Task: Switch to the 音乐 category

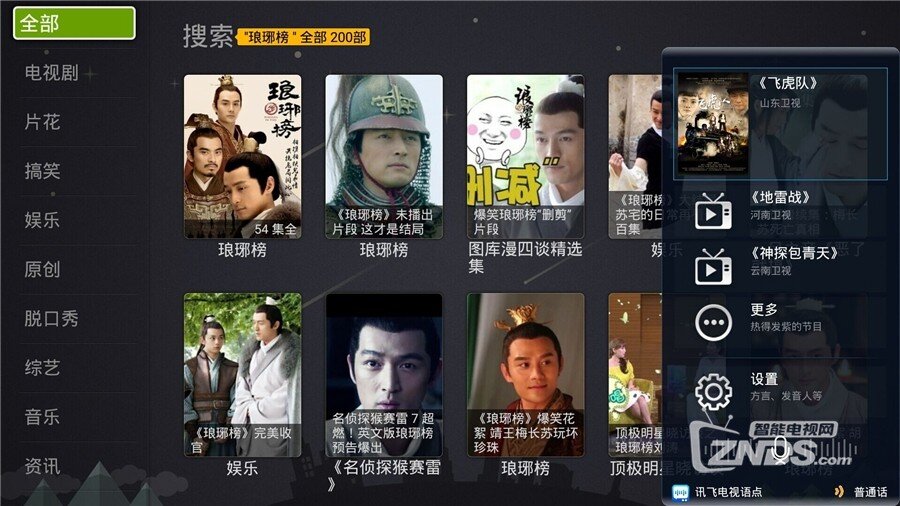Action: click(x=43, y=416)
